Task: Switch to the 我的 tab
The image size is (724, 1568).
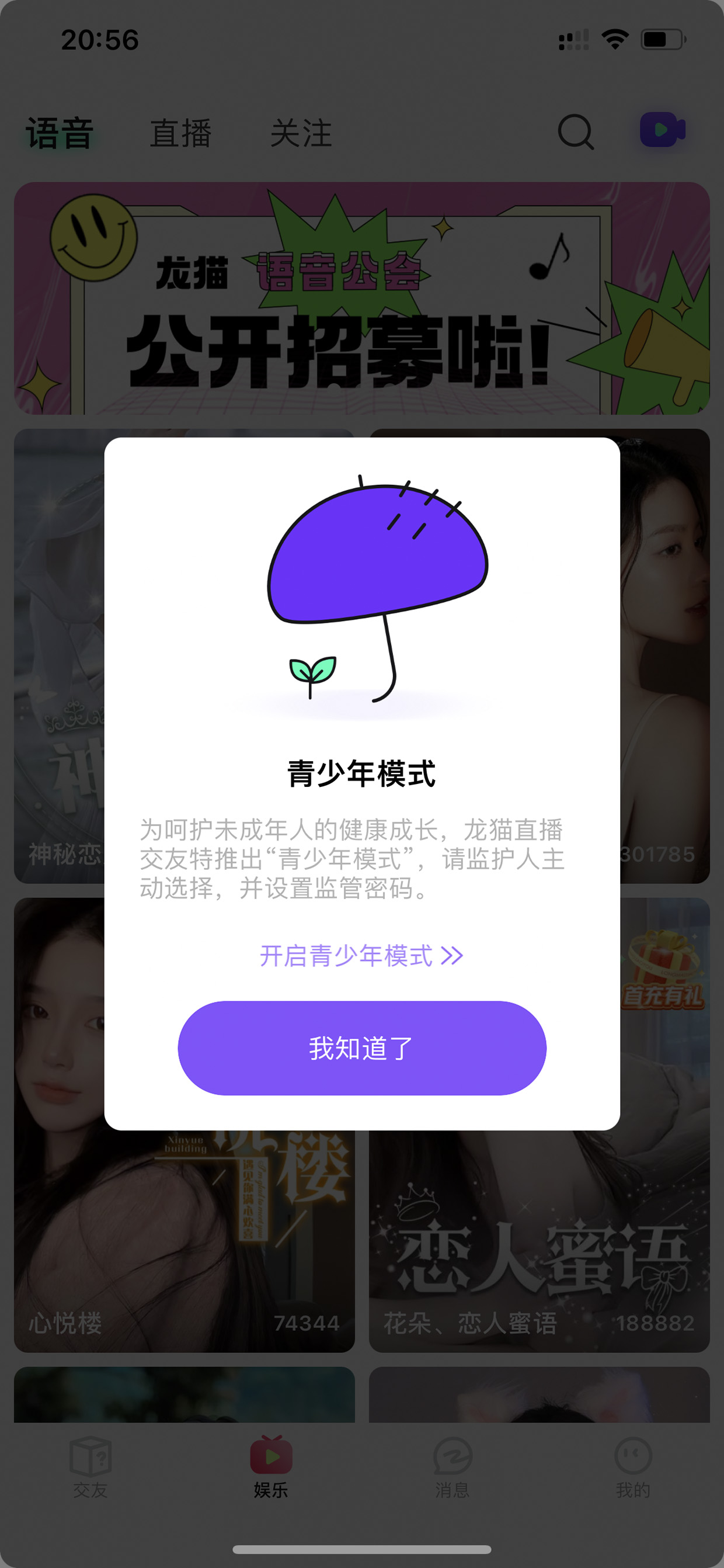Action: 633,1467
